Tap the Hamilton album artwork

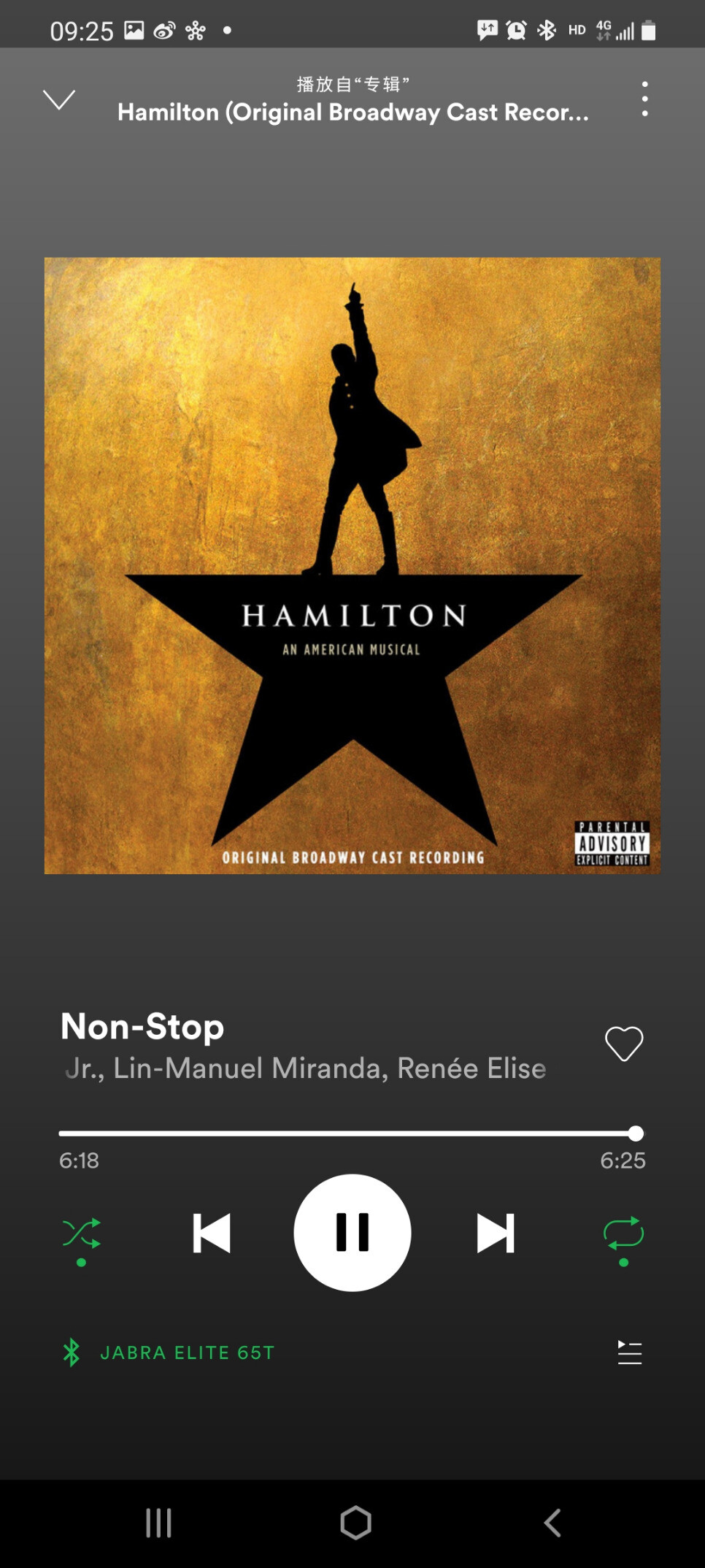[352, 565]
